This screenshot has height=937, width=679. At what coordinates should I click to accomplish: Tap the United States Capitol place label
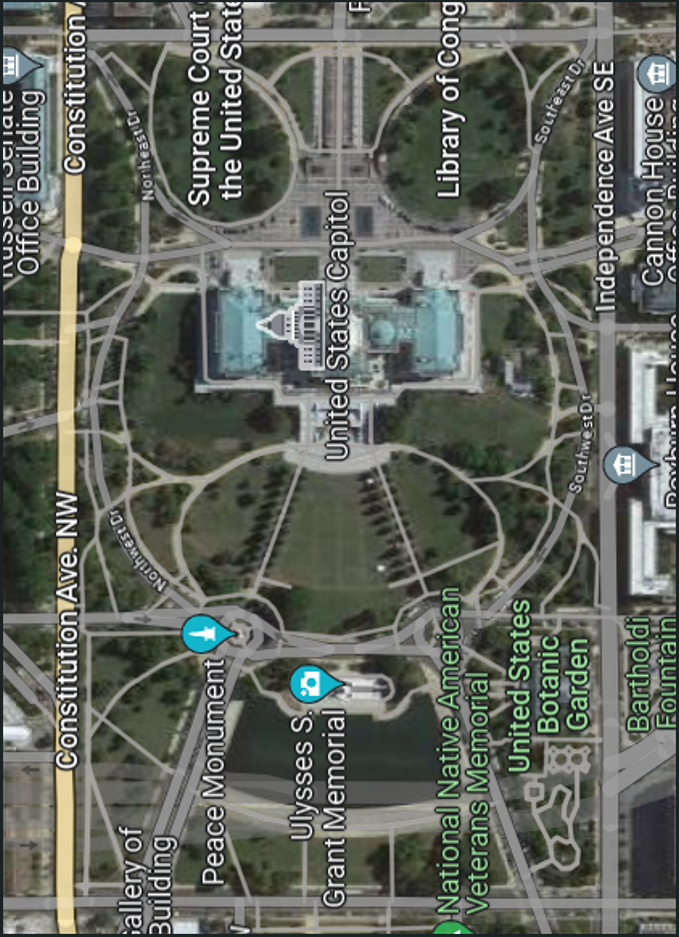340,327
